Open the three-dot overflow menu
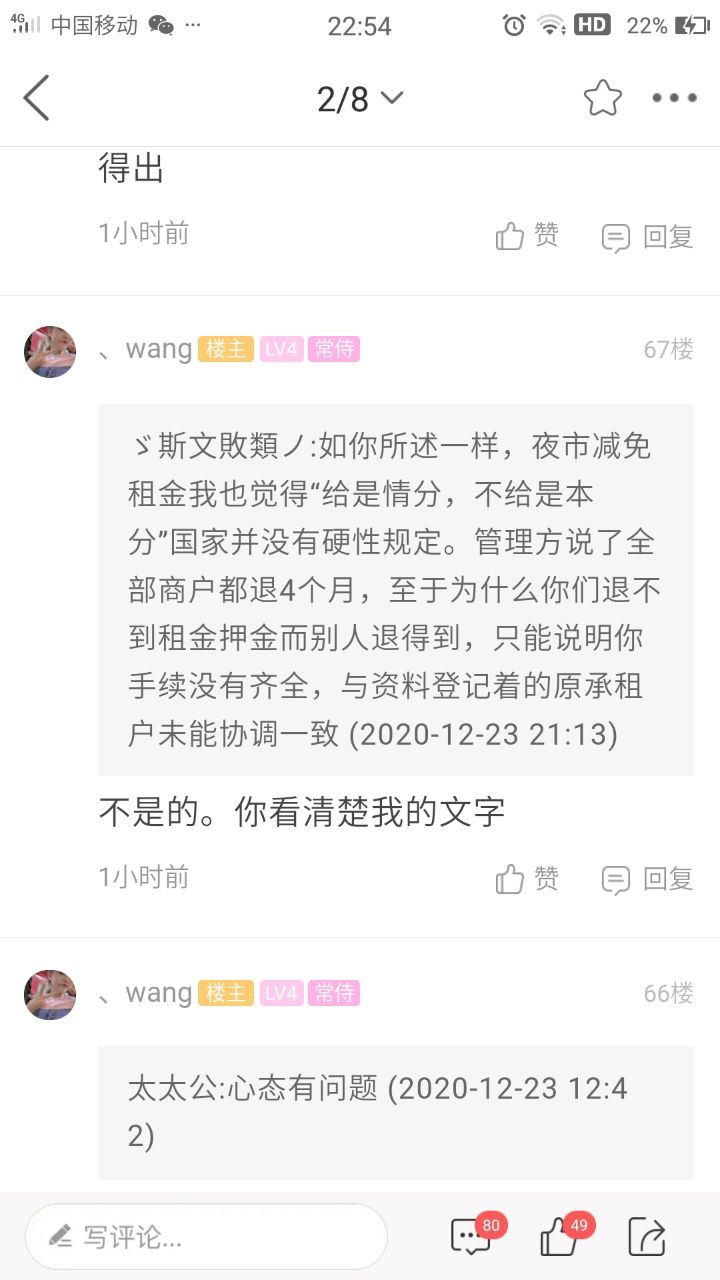Image resolution: width=720 pixels, height=1280 pixels. point(674,98)
